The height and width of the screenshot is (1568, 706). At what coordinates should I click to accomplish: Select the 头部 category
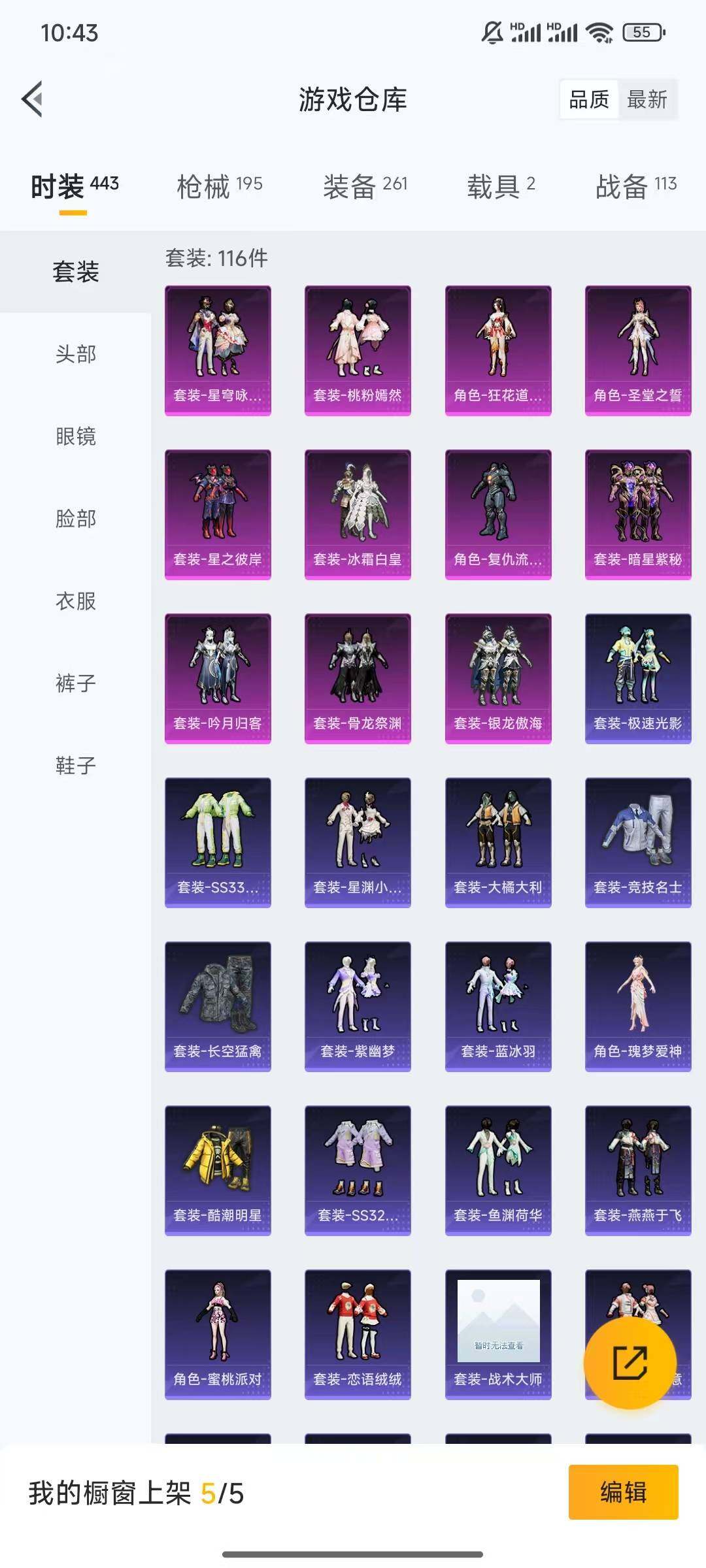(76, 354)
